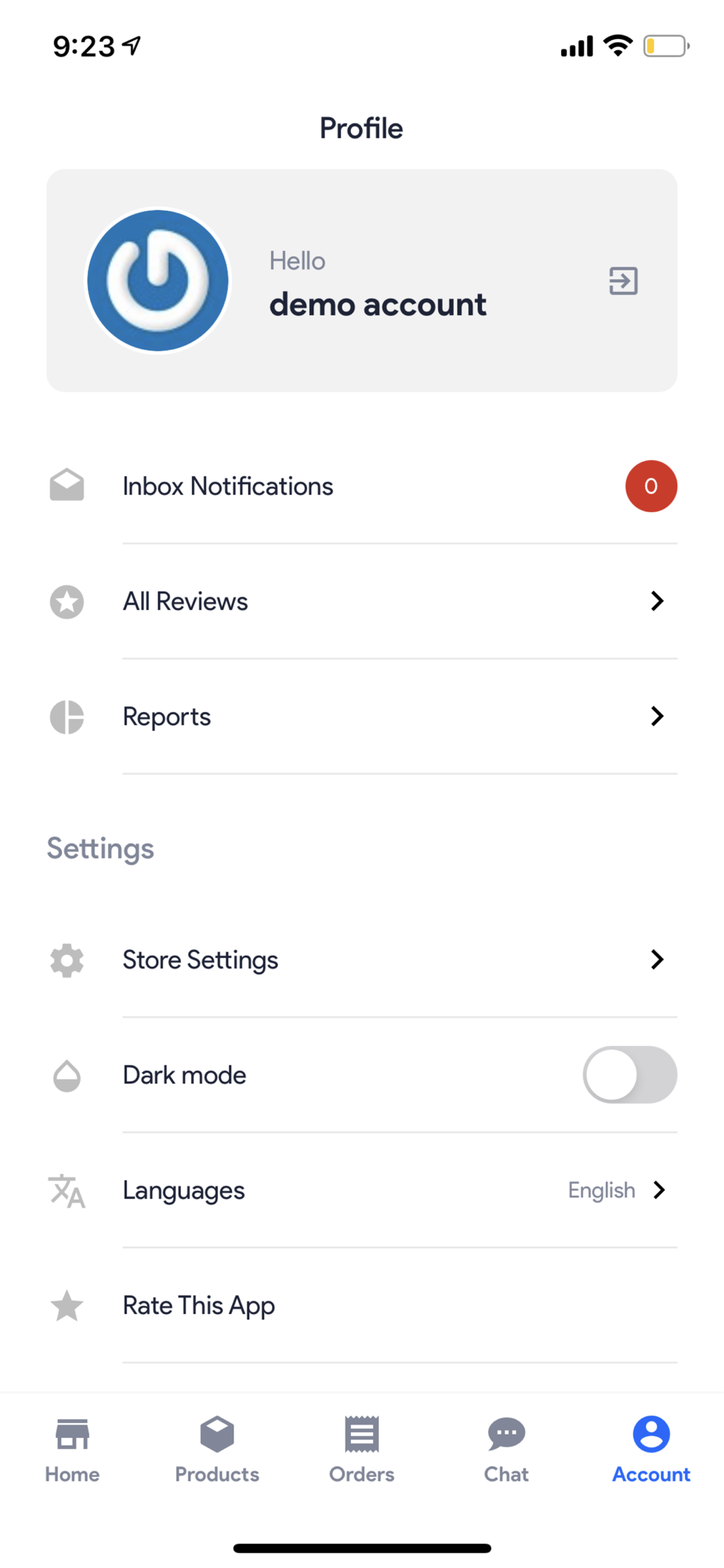Viewport: 724px width, 1568px height.
Task: Open the Chat tab
Action: pos(506,1450)
